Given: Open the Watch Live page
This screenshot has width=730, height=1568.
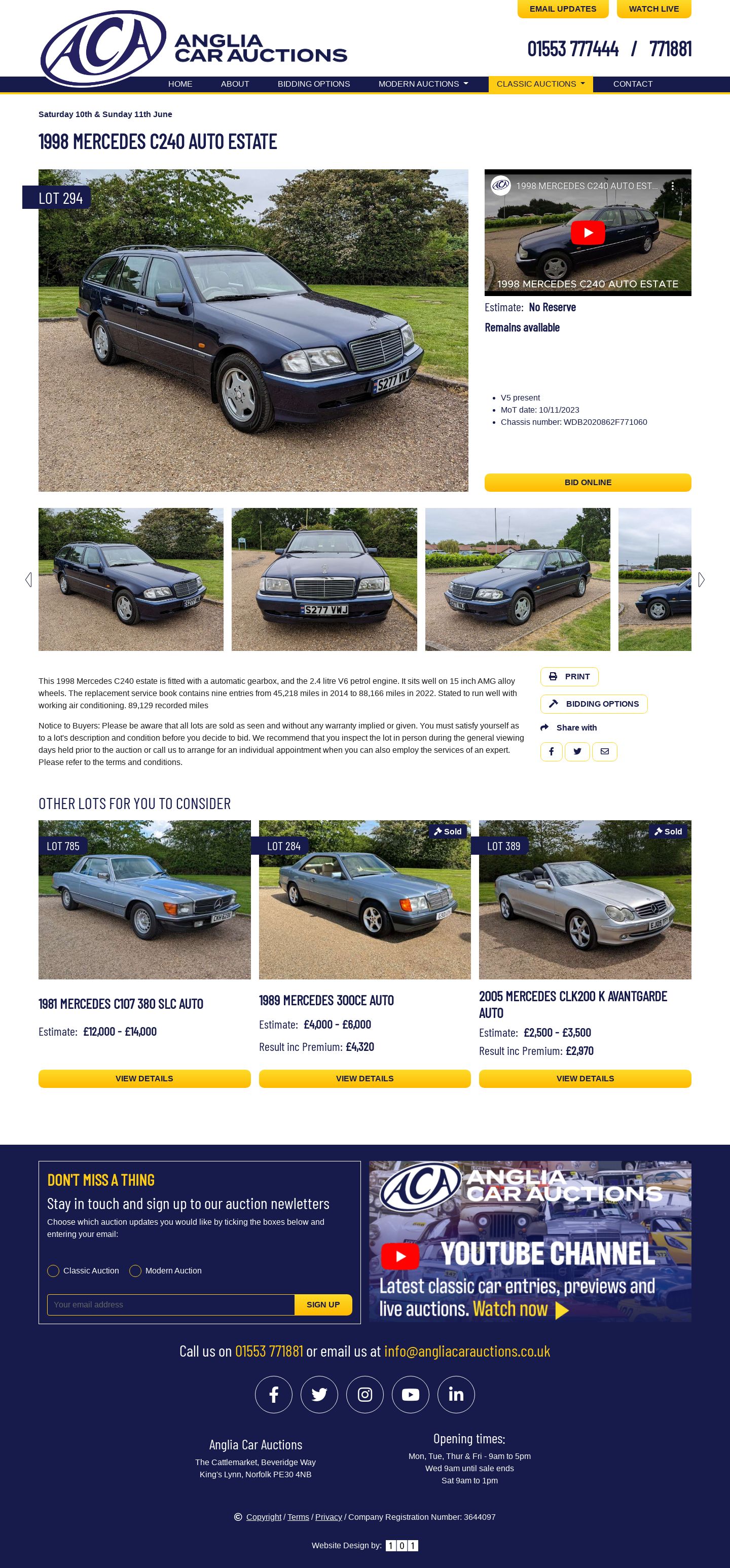Looking at the screenshot, I should 653,9.
